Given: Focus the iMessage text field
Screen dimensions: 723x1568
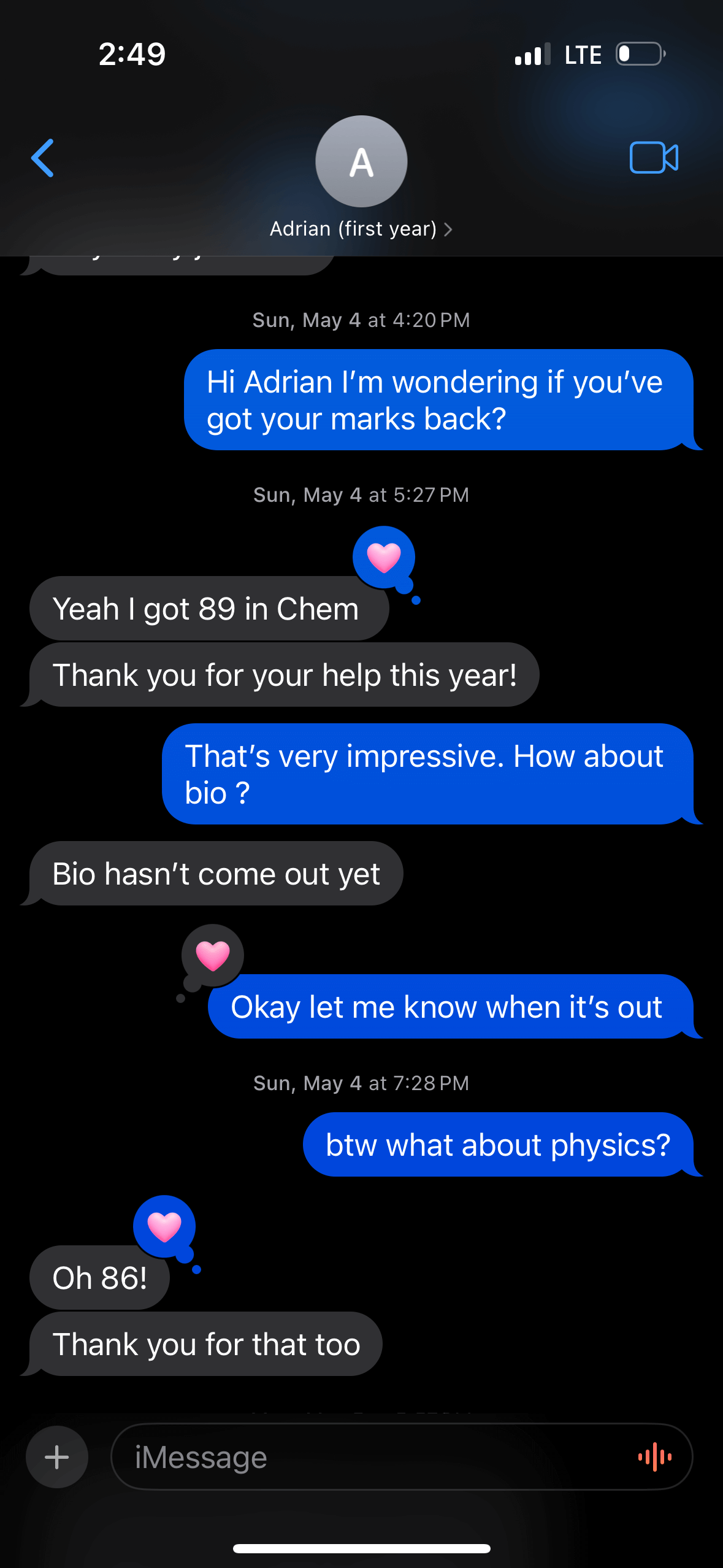Looking at the screenshot, I should (368, 1457).
